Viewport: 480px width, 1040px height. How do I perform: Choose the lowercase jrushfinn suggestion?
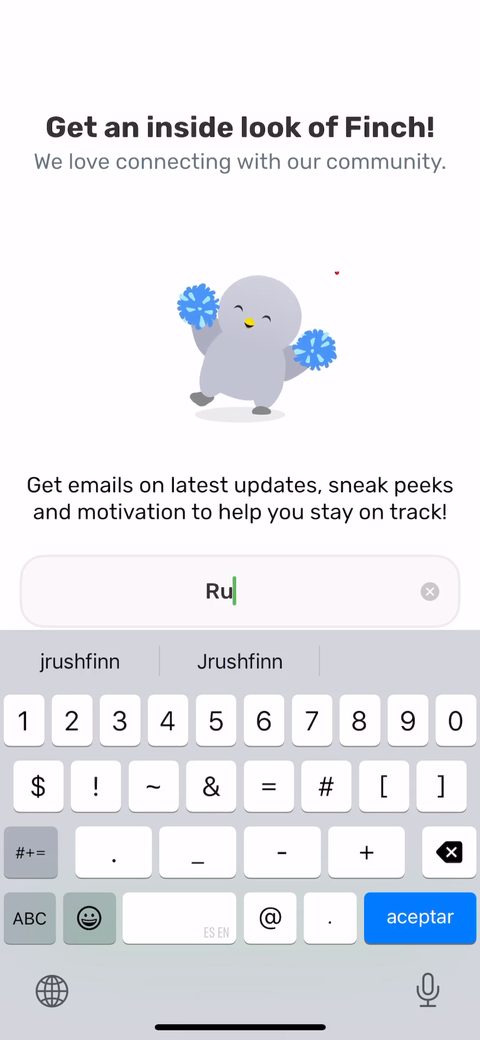point(80,661)
